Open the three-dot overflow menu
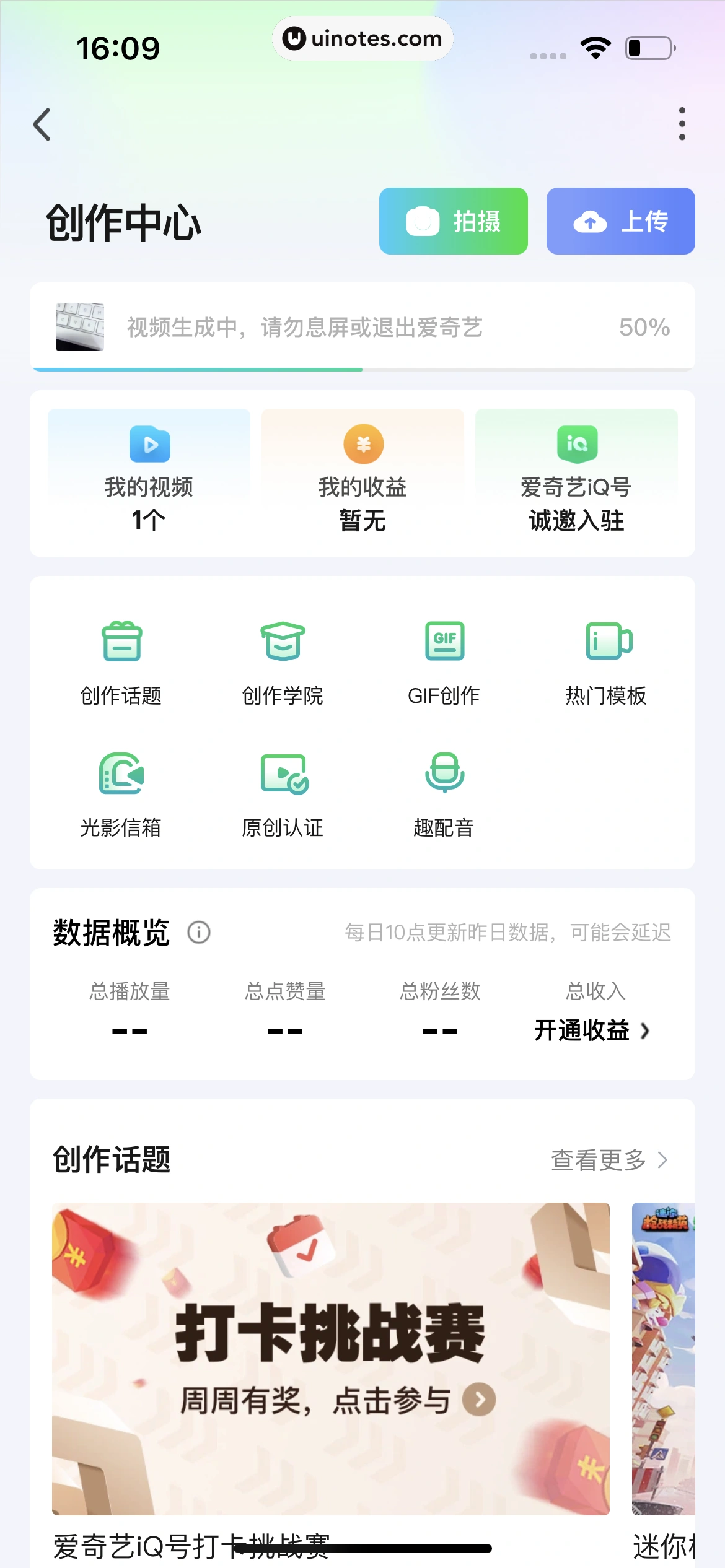The image size is (725, 1568). [682, 123]
